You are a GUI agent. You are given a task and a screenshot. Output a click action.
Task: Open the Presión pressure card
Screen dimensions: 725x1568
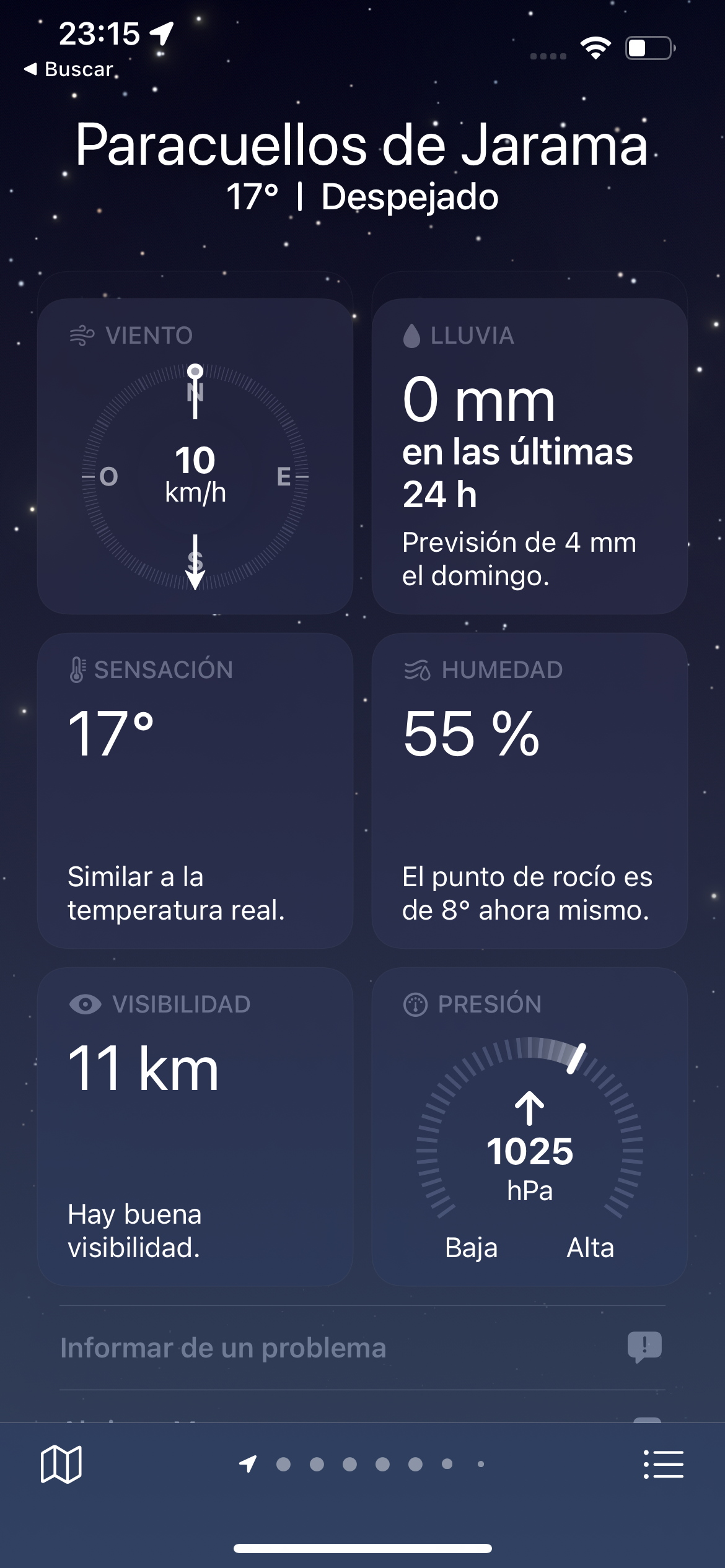pyautogui.click(x=530, y=1127)
